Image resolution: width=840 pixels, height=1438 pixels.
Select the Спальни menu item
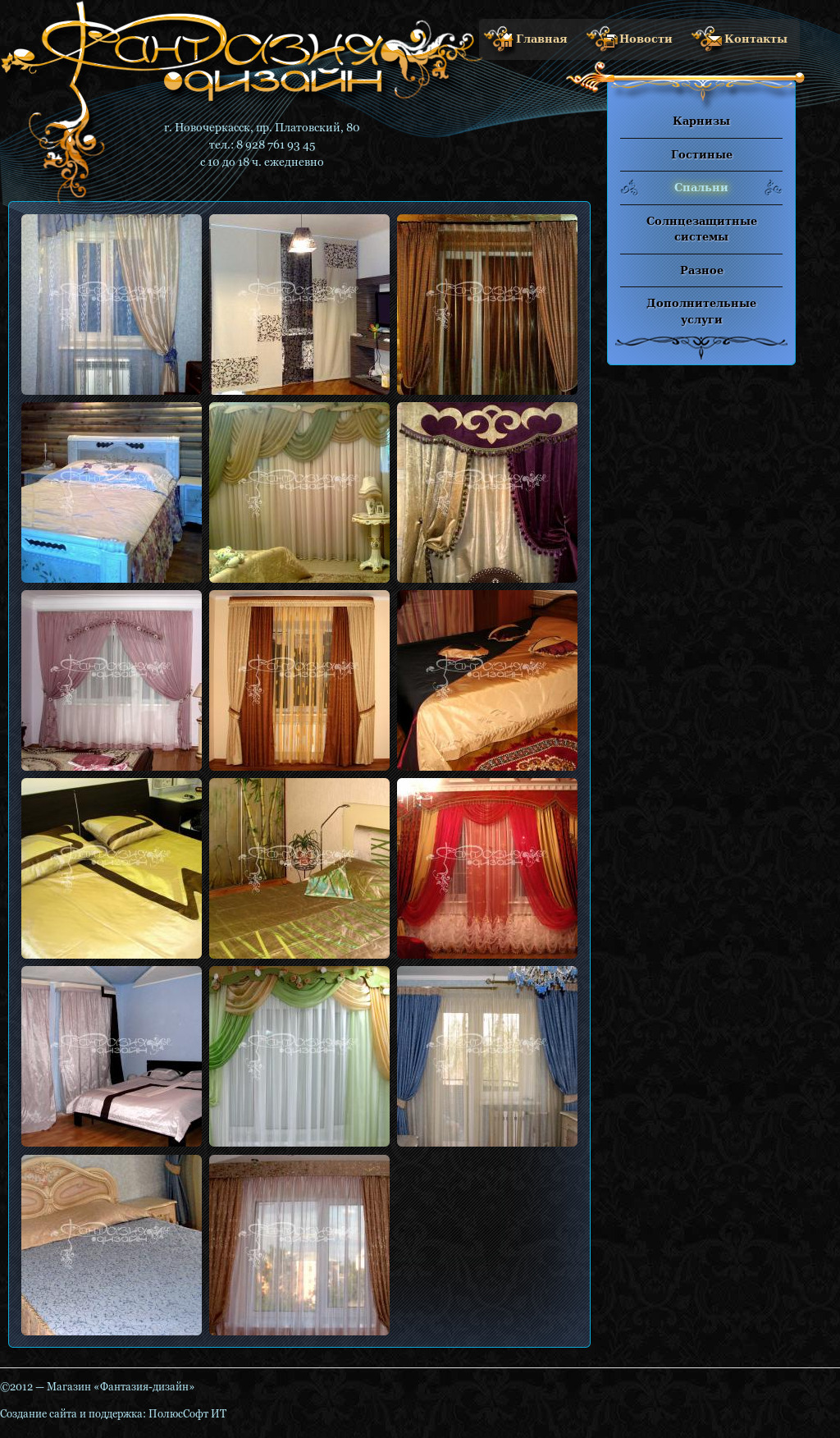(701, 187)
